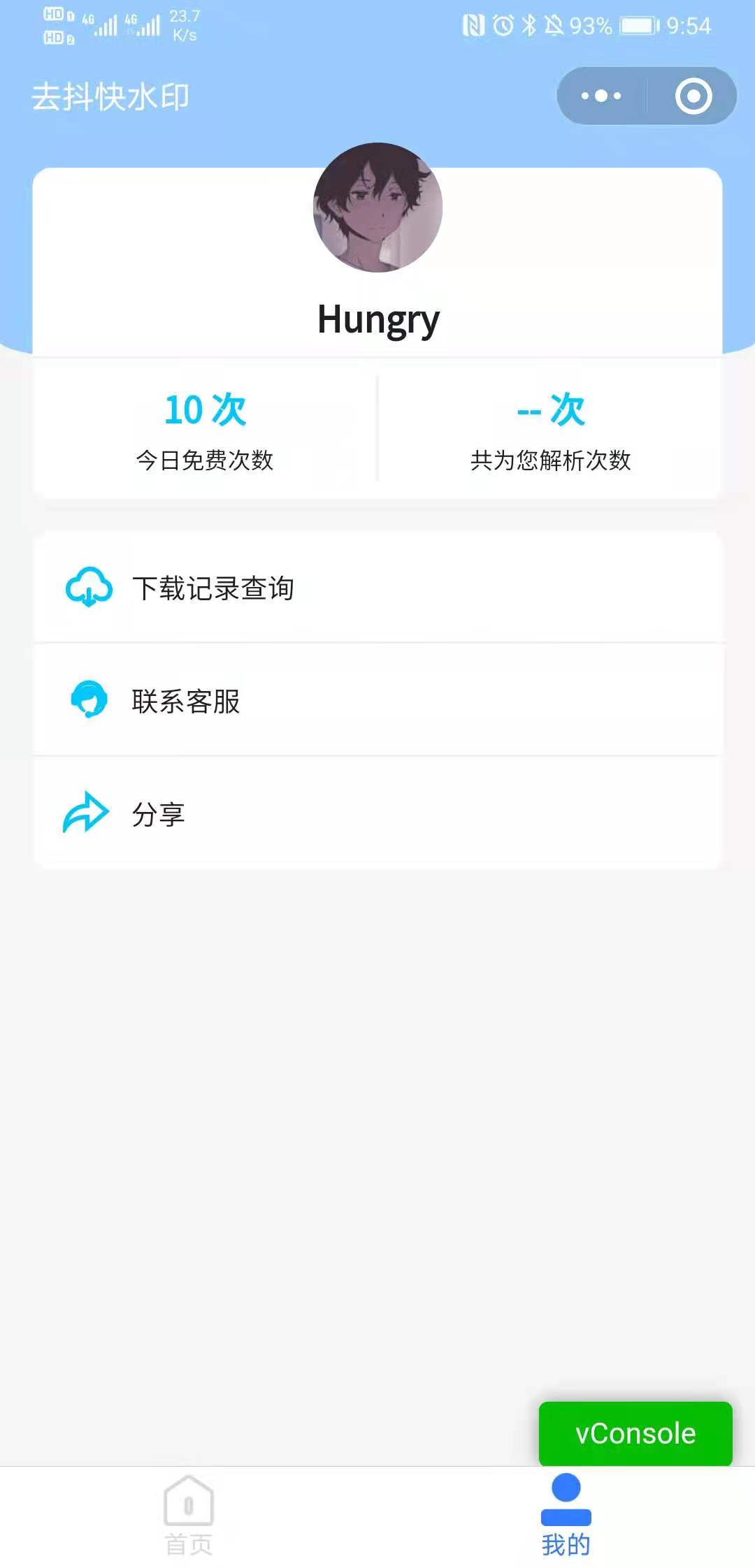Close the mini program with the circle button

point(693,96)
